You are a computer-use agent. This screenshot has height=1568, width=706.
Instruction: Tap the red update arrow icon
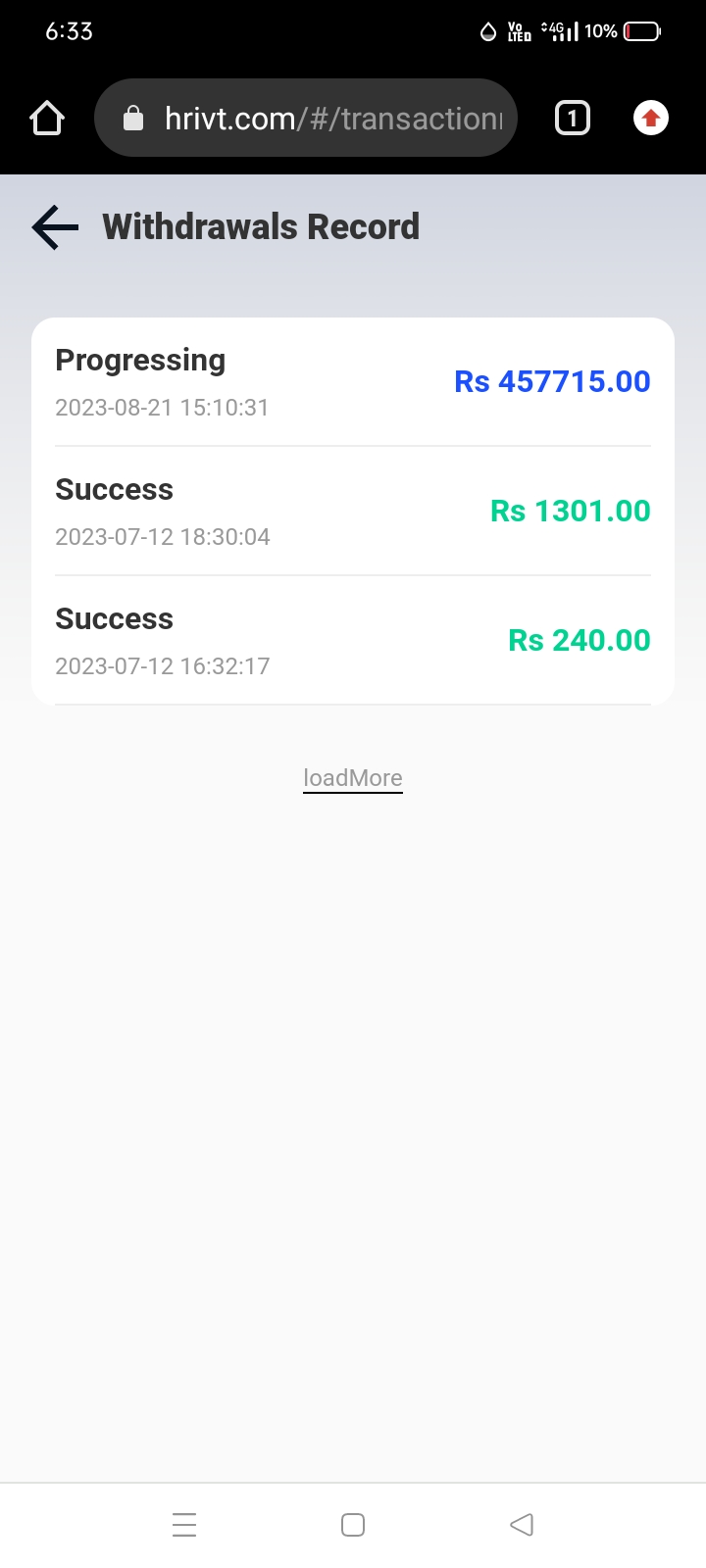pos(651,119)
